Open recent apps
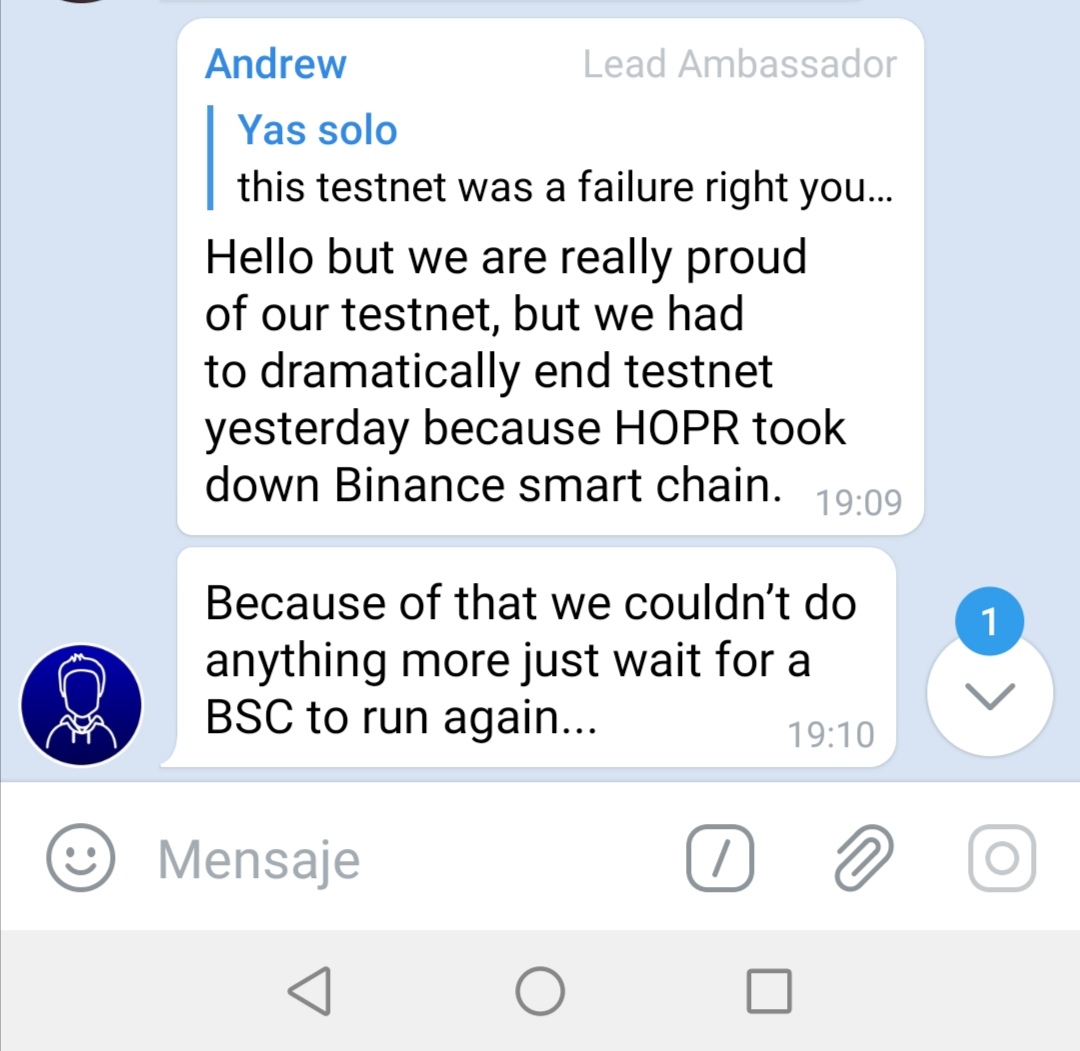 click(769, 991)
